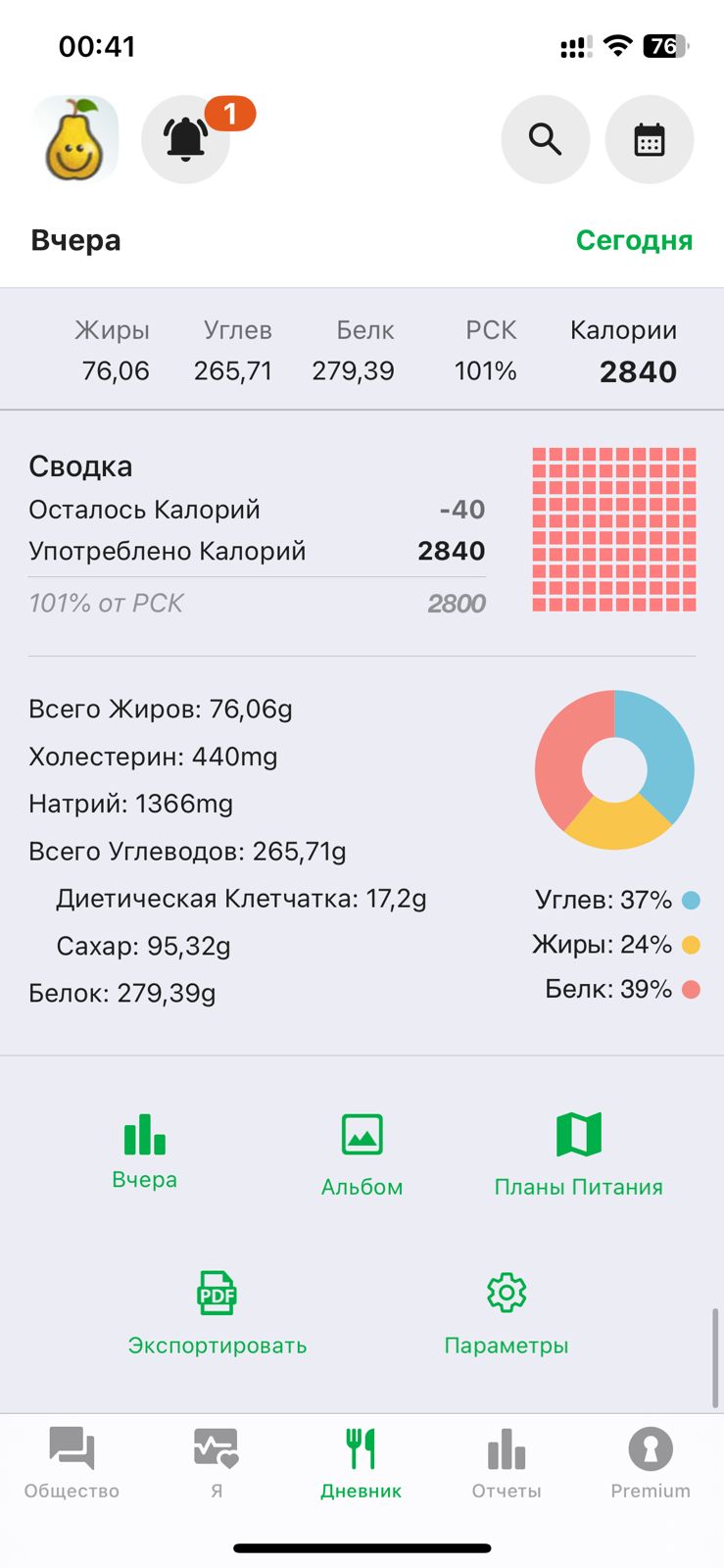Open the search icon
724x1568 pixels.
pos(545,139)
